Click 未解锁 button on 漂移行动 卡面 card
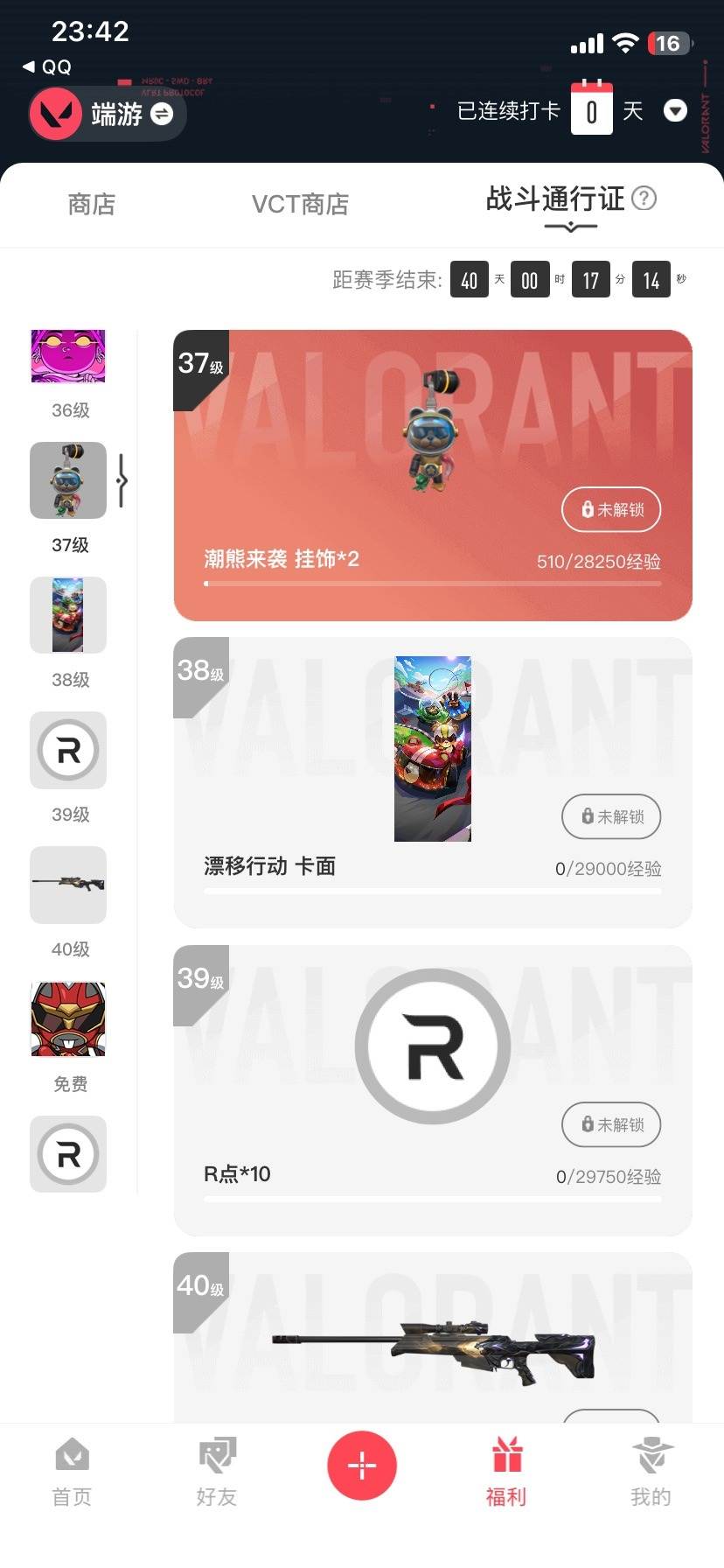This screenshot has width=724, height=1568. (x=610, y=816)
